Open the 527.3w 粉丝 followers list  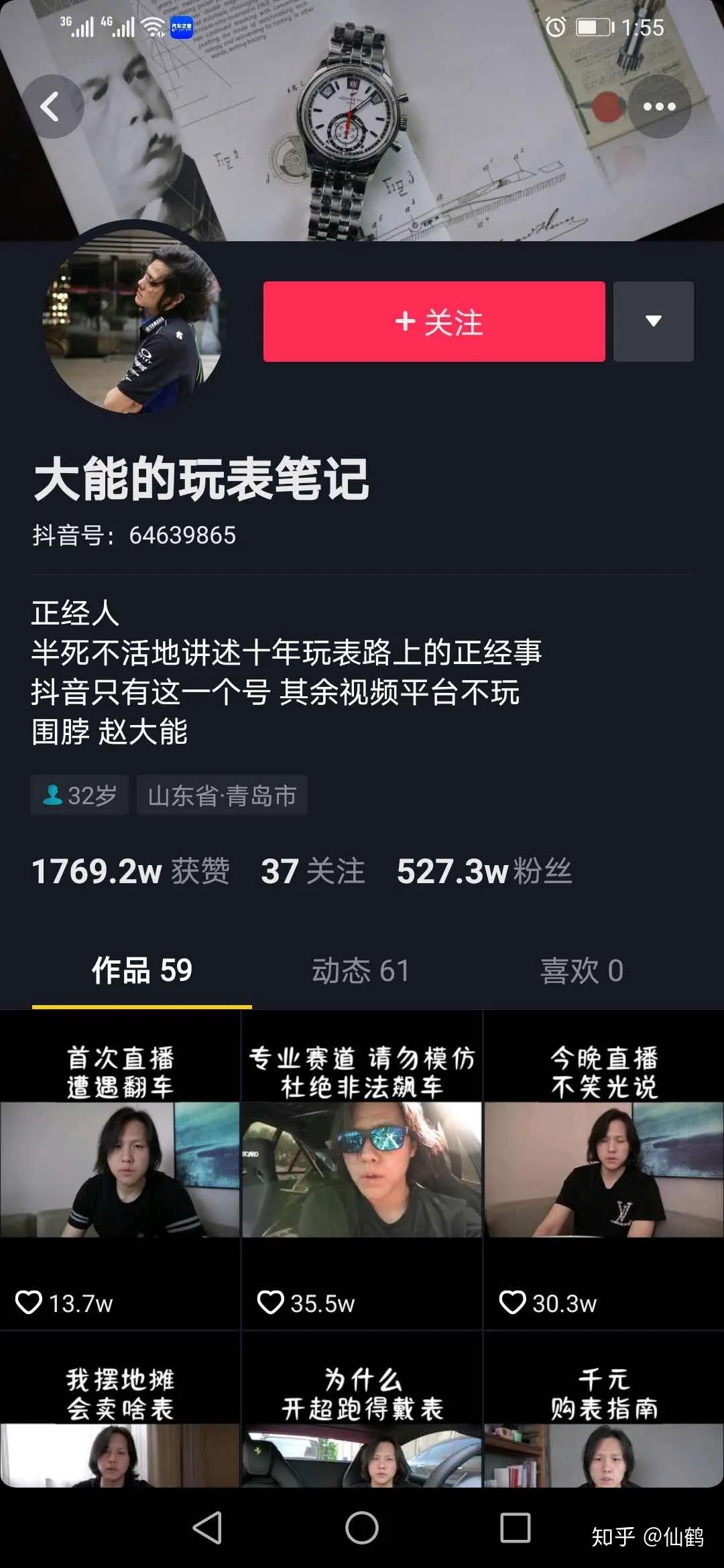tap(484, 871)
